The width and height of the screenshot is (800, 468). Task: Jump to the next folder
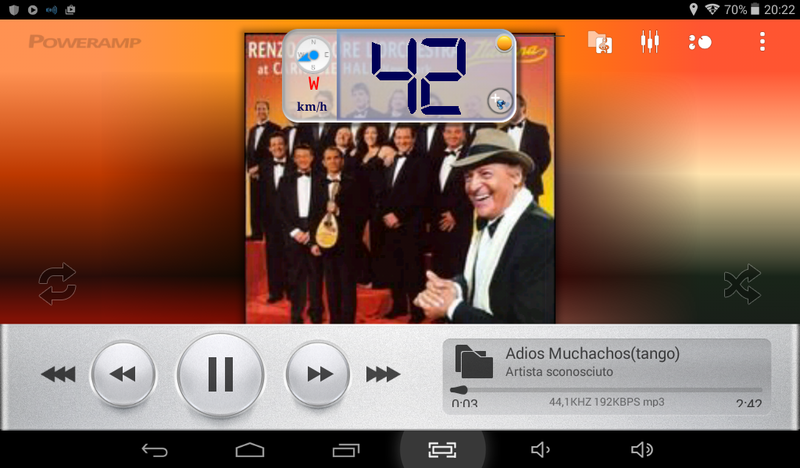pyautogui.click(x=382, y=374)
